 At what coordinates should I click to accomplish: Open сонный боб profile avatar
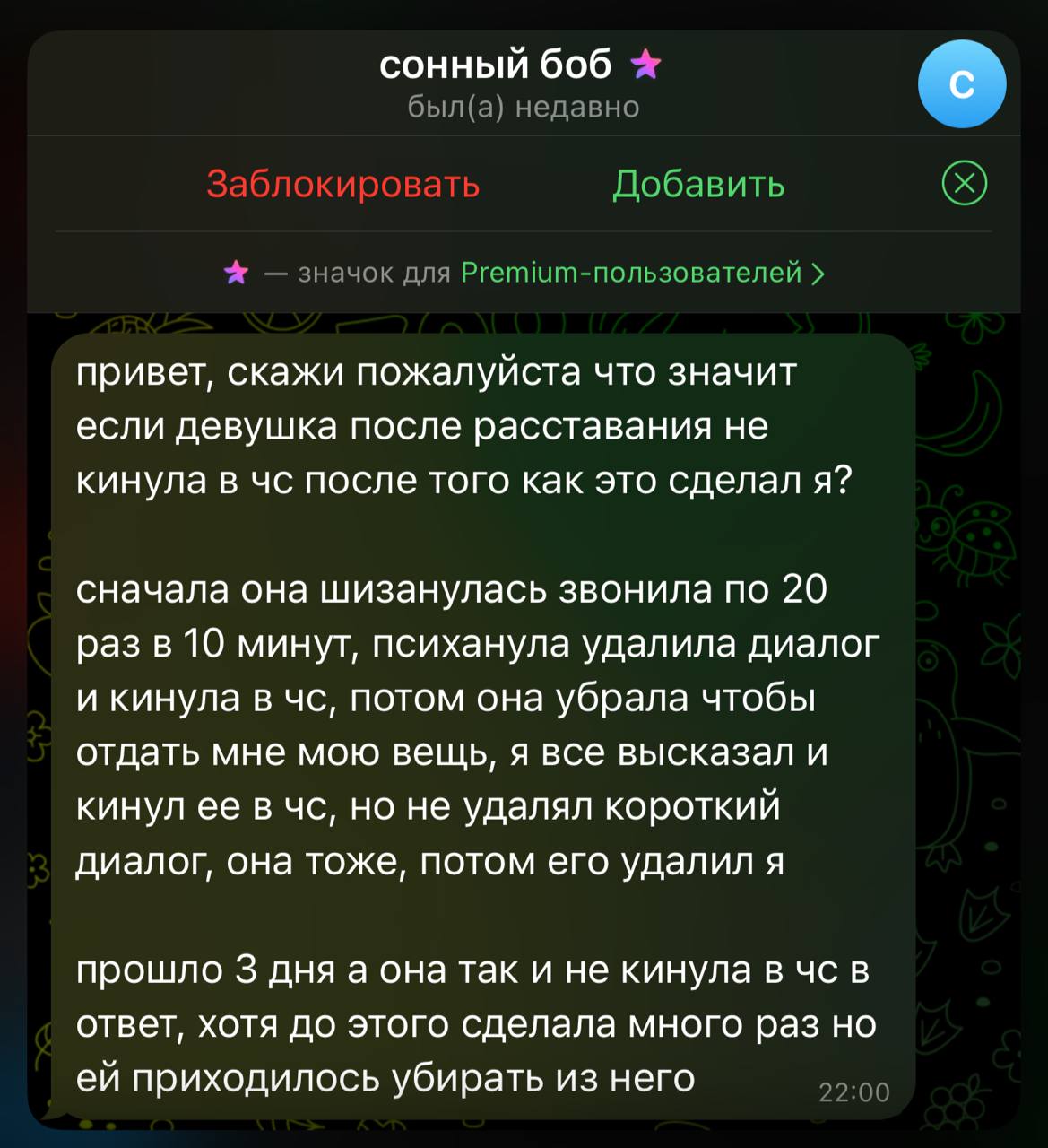pos(961,84)
